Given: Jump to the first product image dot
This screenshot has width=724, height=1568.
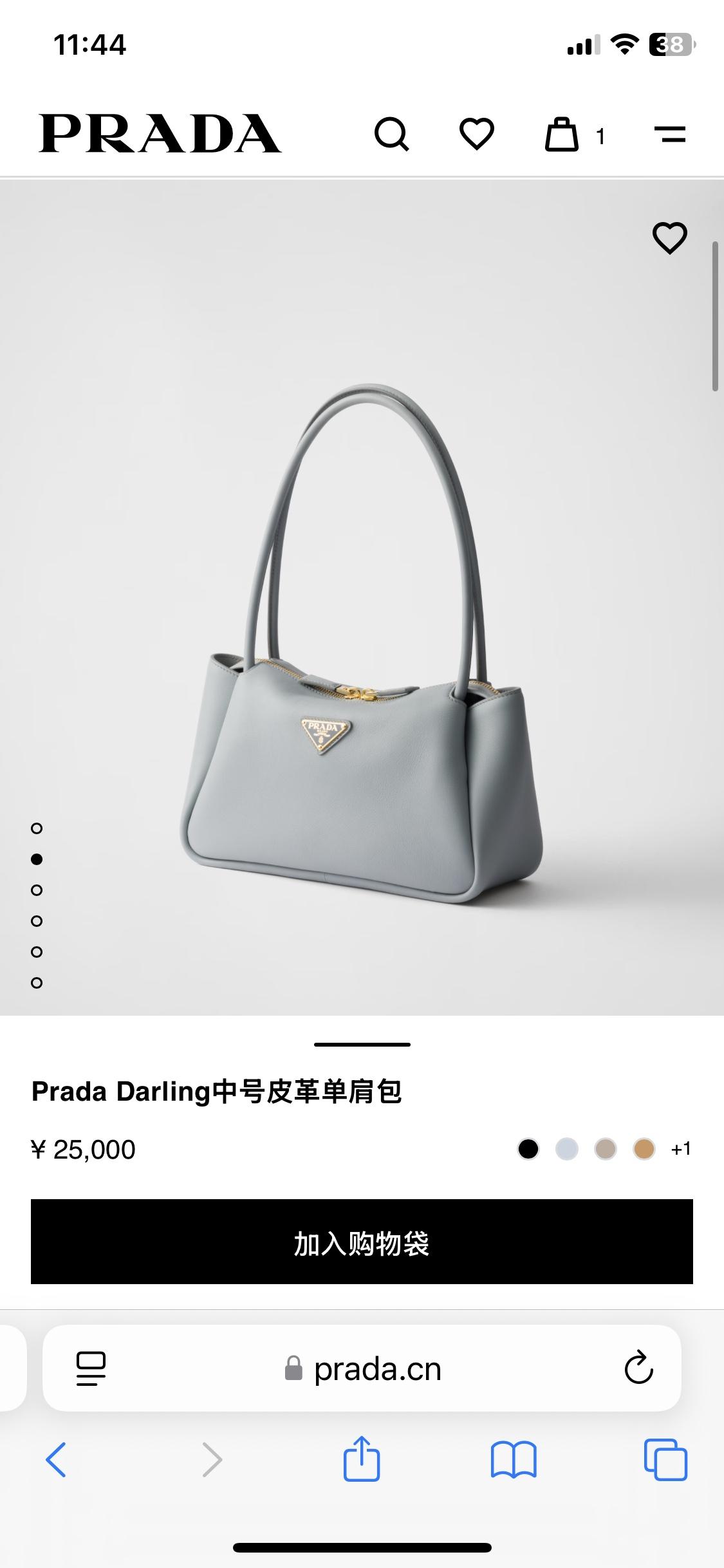Looking at the screenshot, I should coord(37,828).
